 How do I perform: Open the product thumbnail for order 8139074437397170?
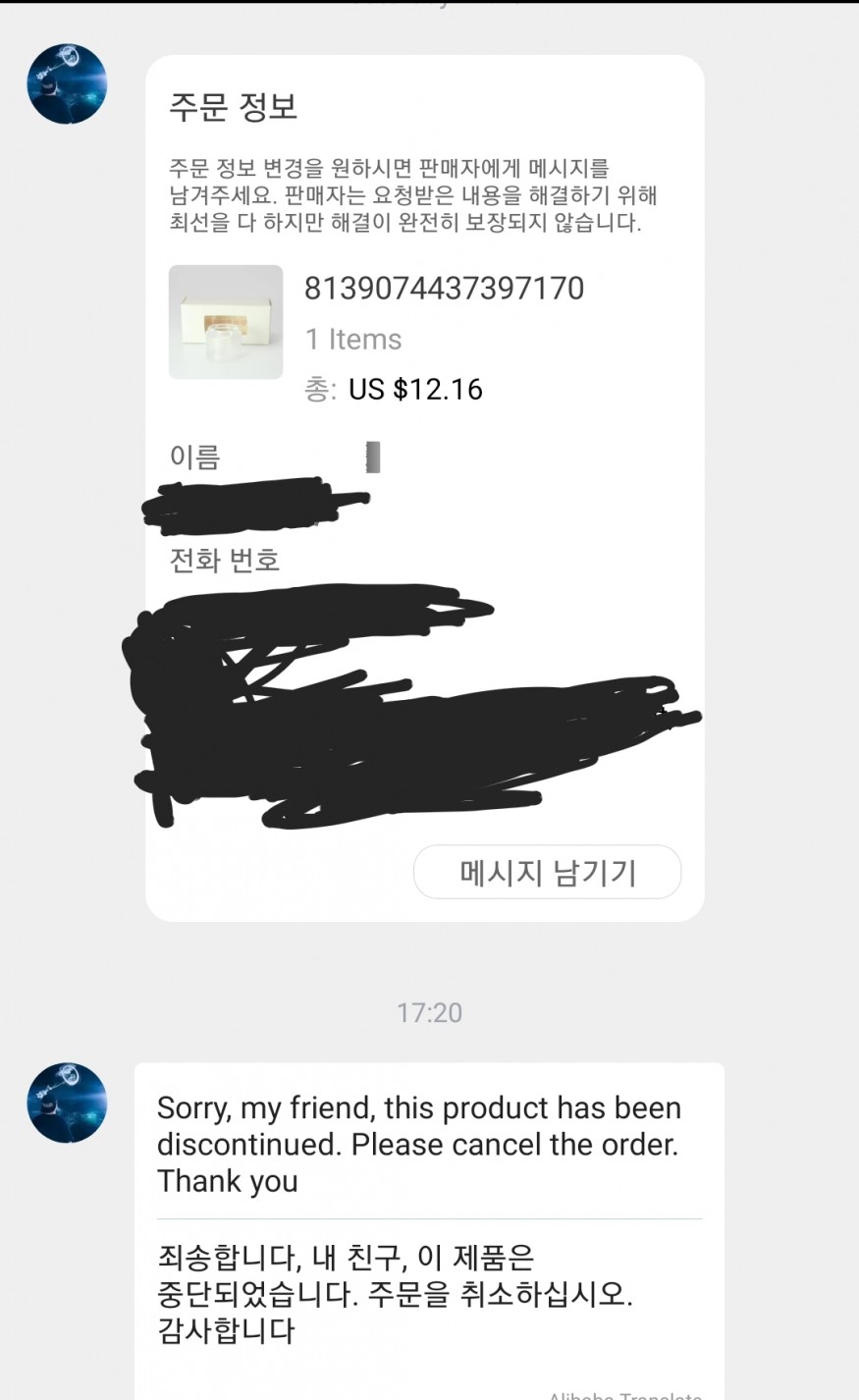coord(226,322)
